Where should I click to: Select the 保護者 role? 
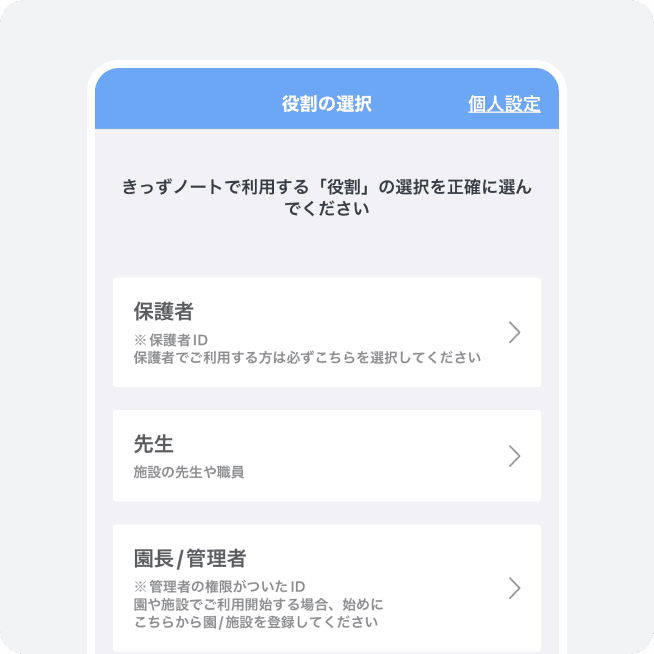click(326, 332)
